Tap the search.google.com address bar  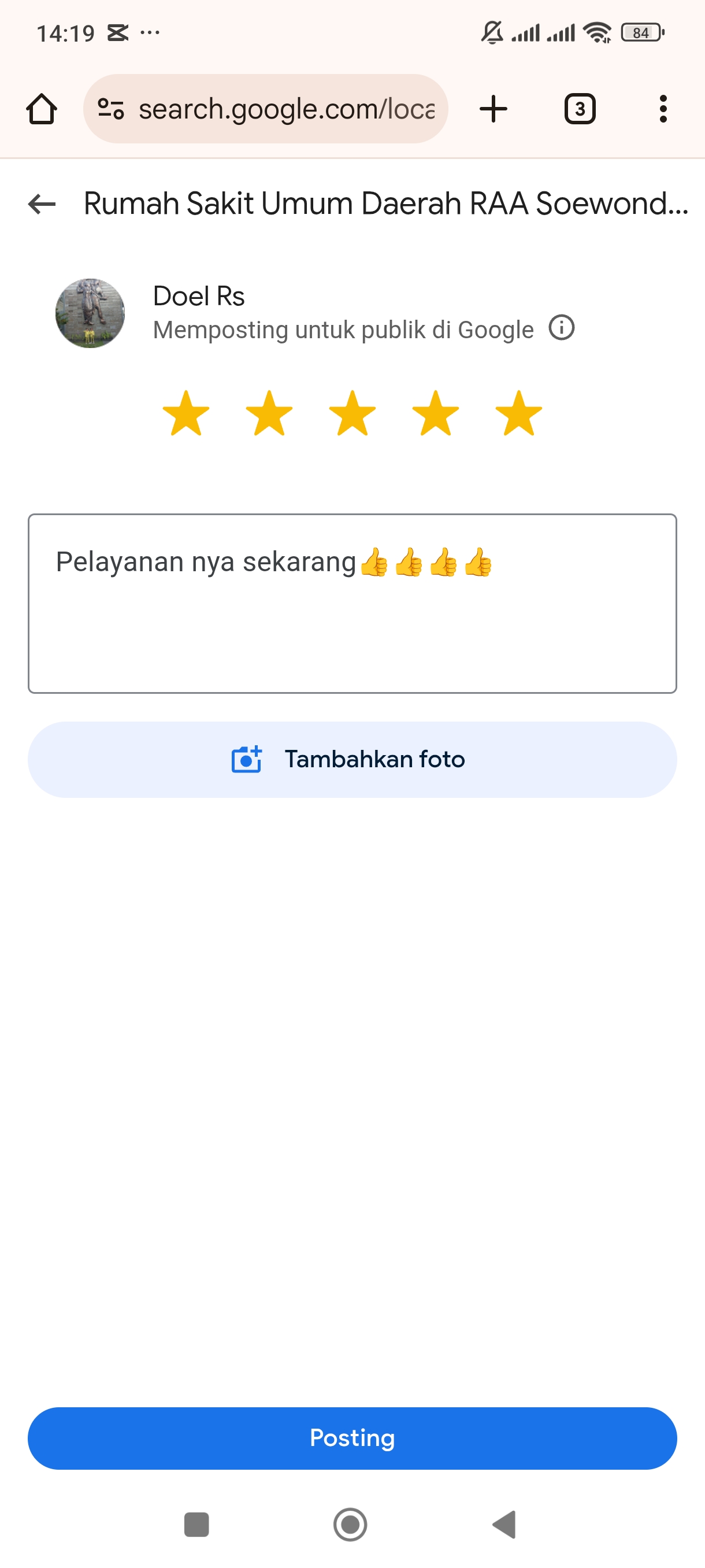(x=286, y=109)
